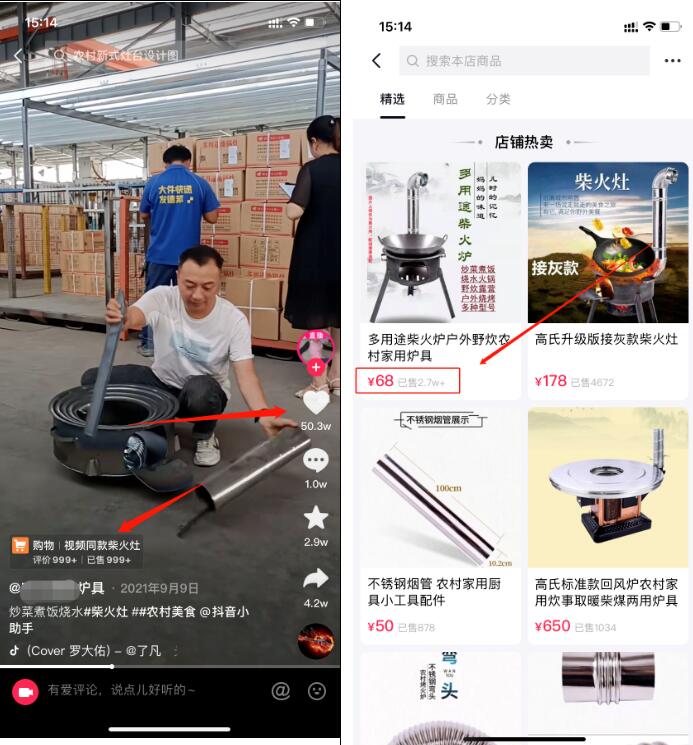Image resolution: width=693 pixels, height=745 pixels.
Task: Insert a mention with the @ icon
Action: (281, 690)
